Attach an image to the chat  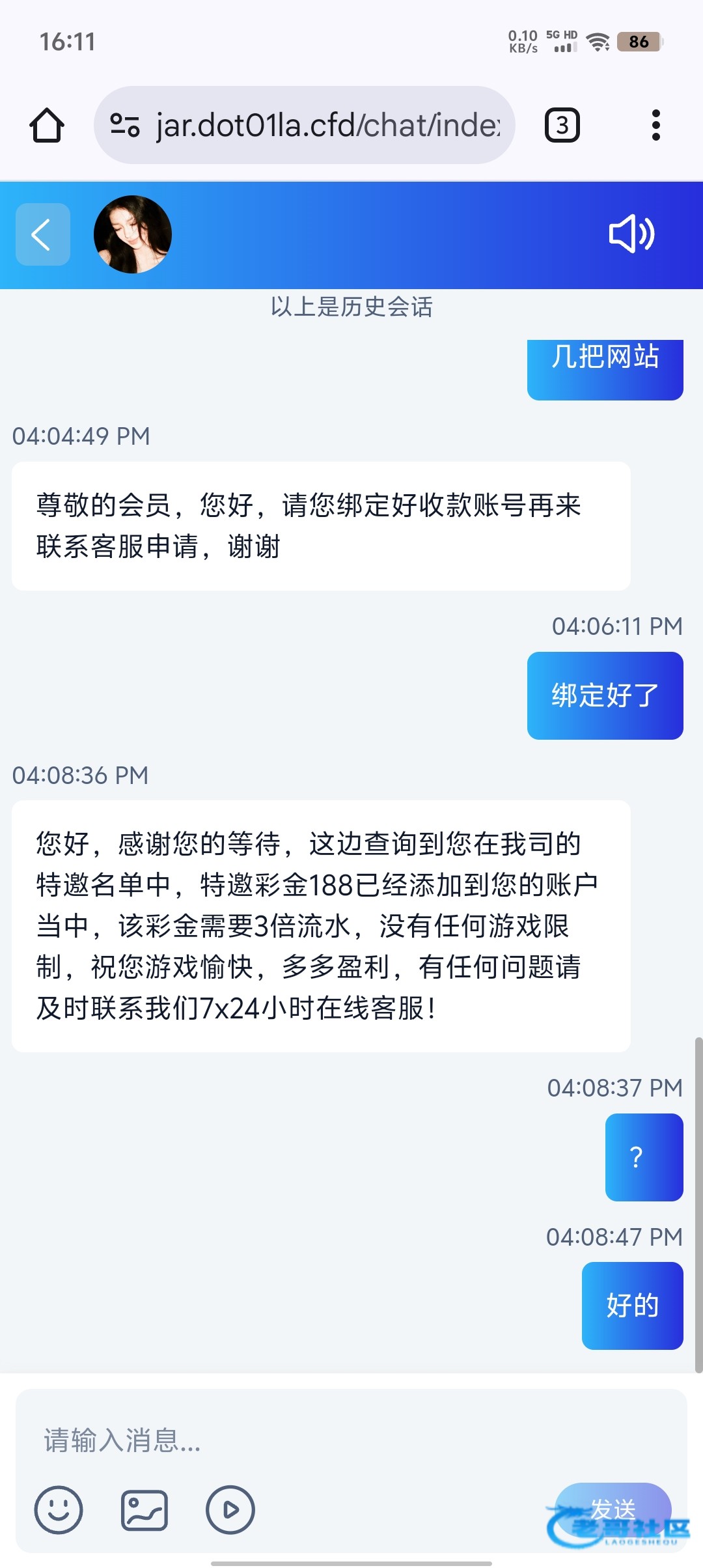[145, 1509]
